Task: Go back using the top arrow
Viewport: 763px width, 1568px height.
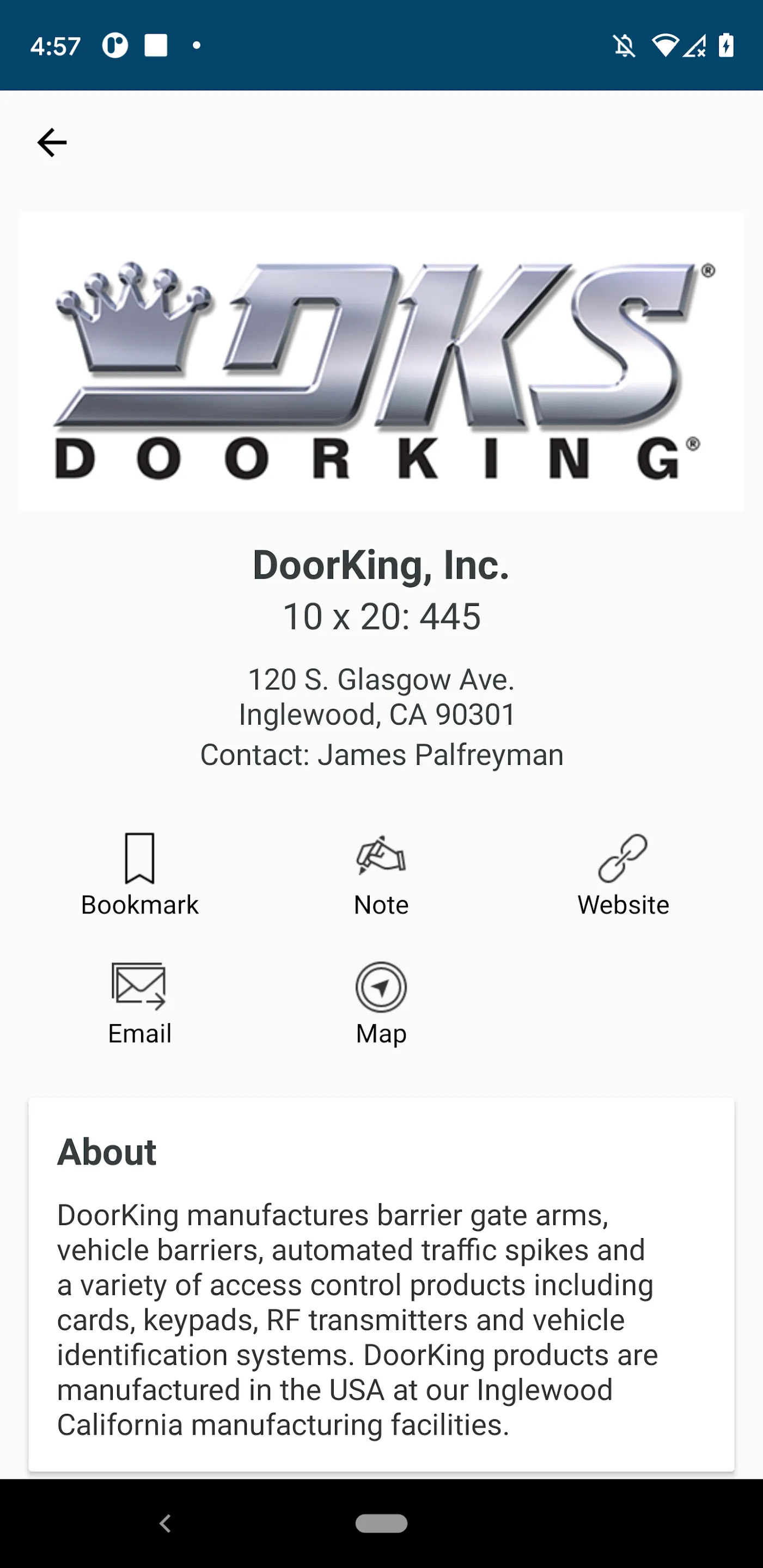Action: 52,143
